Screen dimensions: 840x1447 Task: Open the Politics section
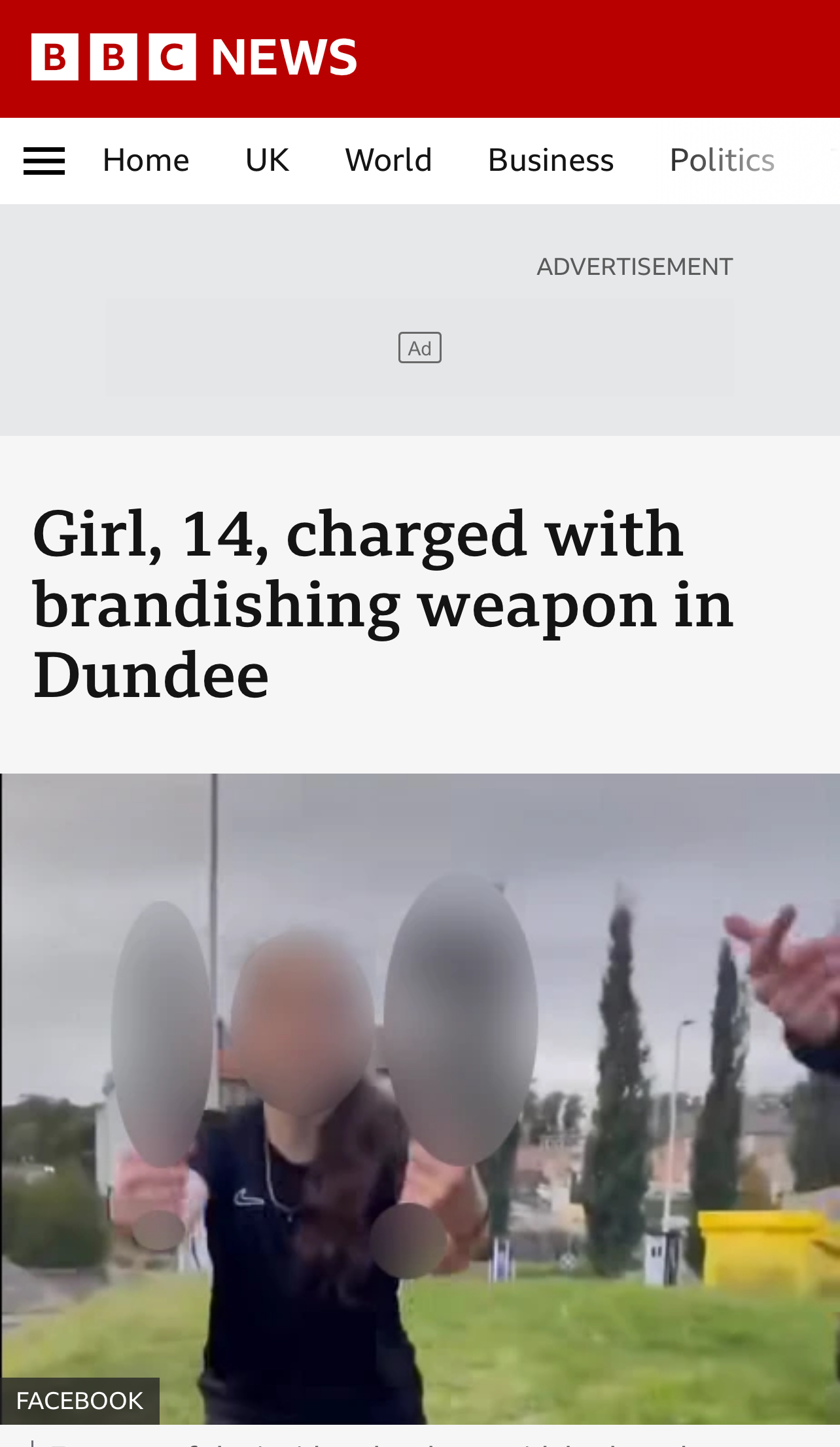click(722, 161)
